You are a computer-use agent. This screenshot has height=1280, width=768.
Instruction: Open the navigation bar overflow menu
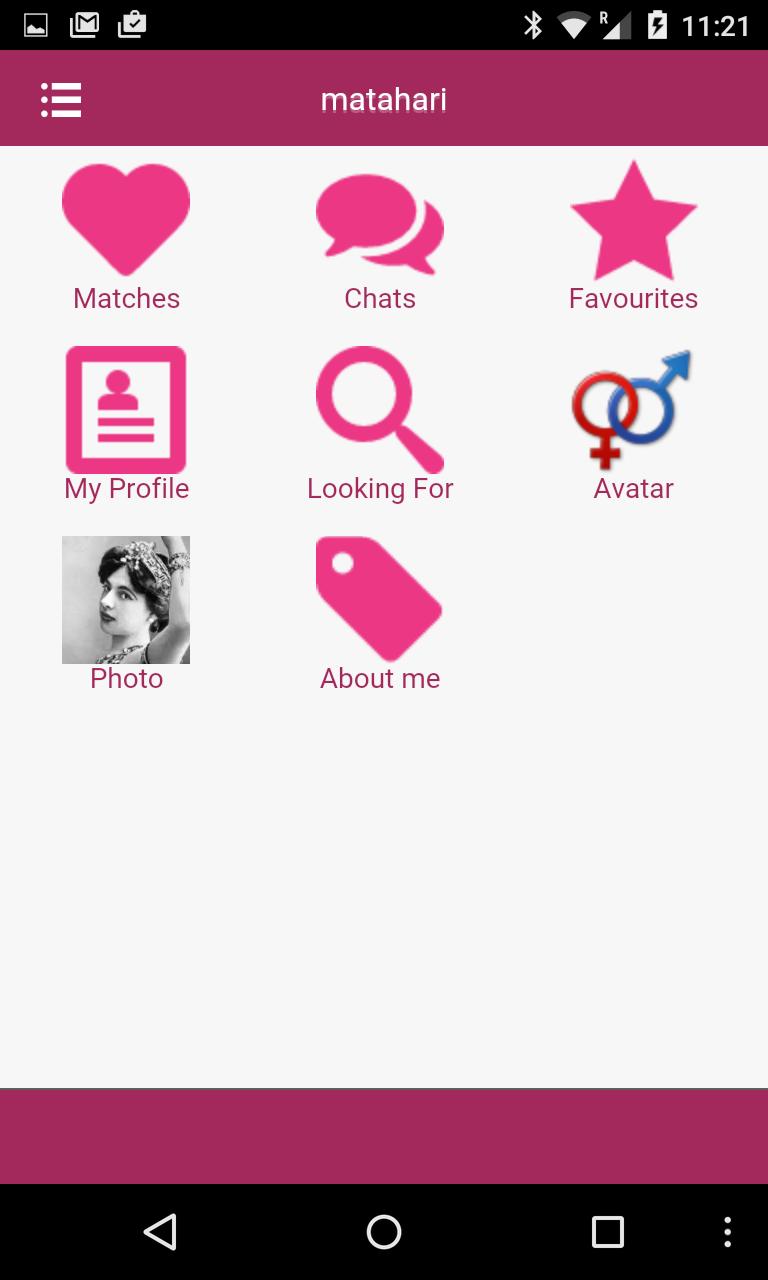(727, 1232)
